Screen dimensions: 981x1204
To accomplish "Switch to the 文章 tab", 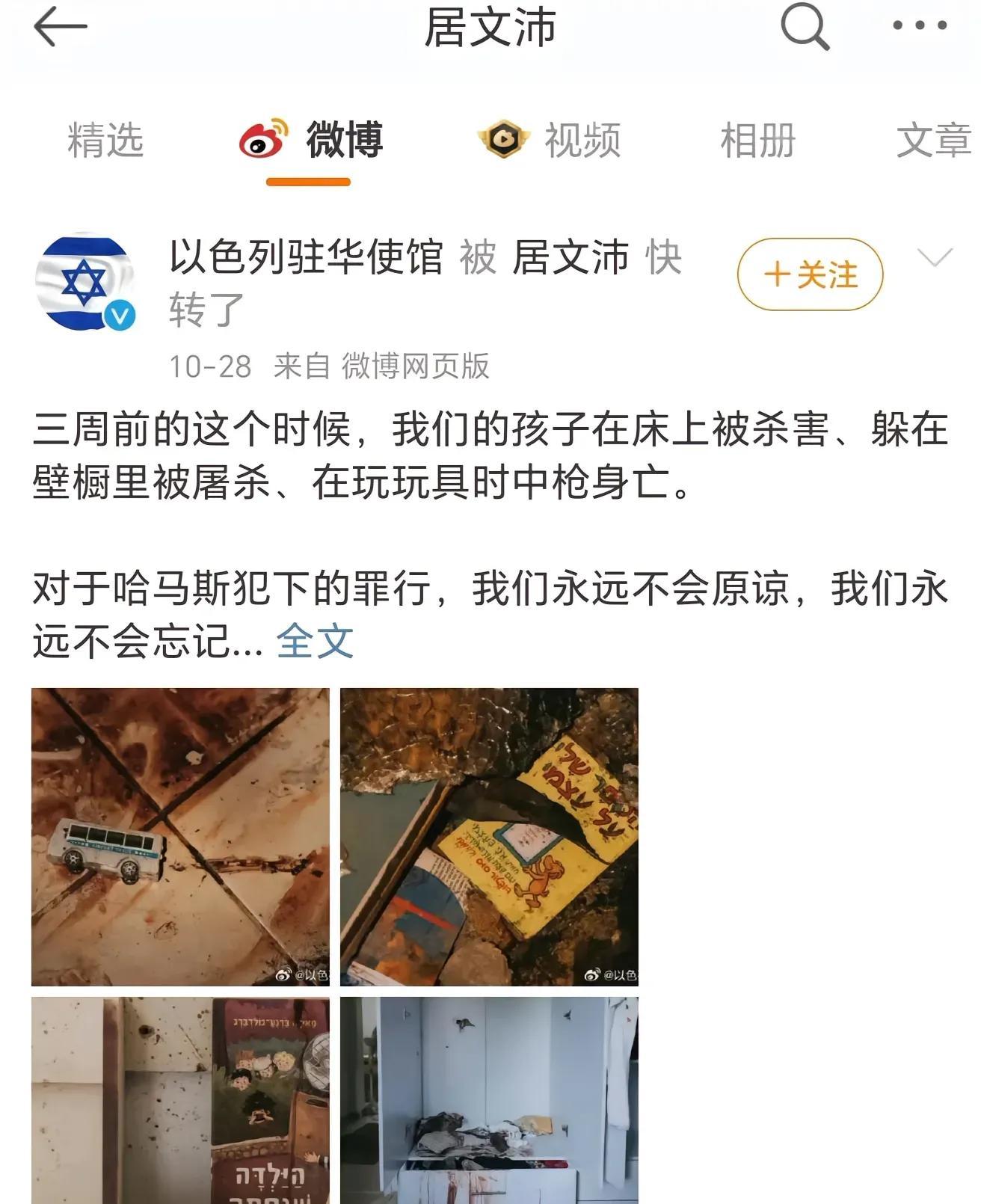I will tap(933, 141).
